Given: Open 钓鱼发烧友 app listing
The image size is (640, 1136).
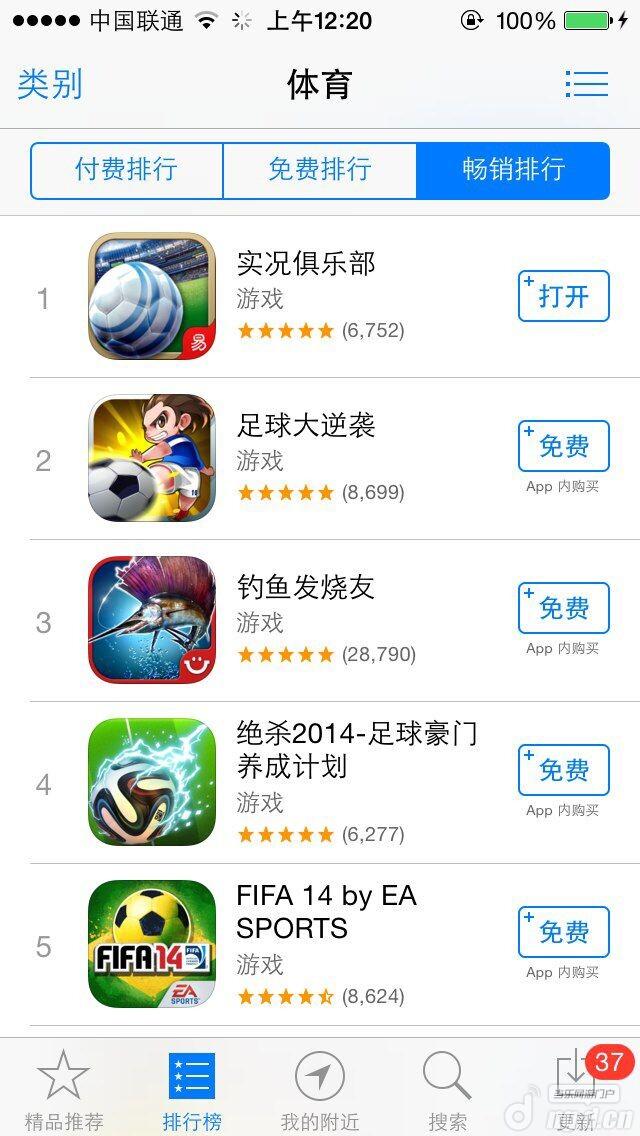Looking at the screenshot, I should 306,587.
